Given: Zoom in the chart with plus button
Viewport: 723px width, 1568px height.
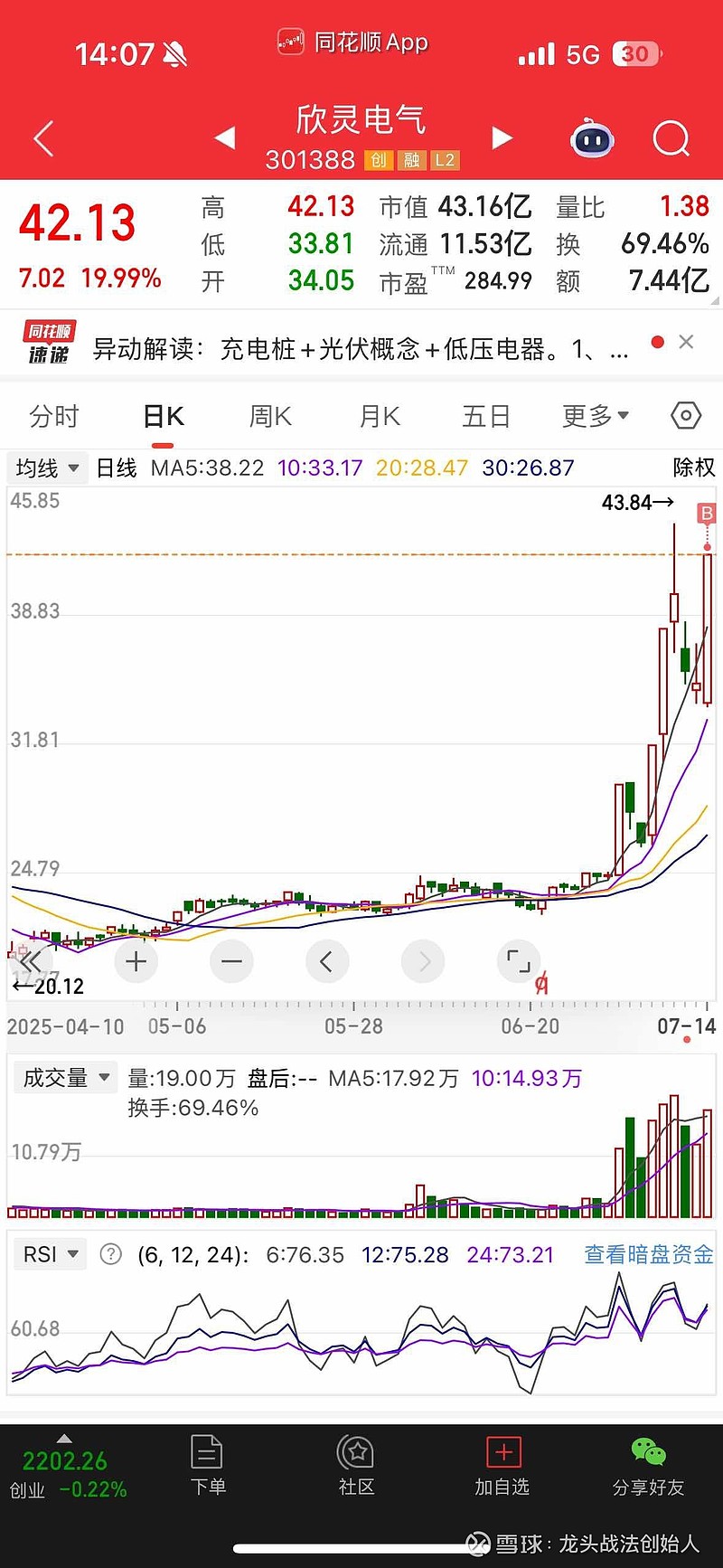Looking at the screenshot, I should (136, 961).
